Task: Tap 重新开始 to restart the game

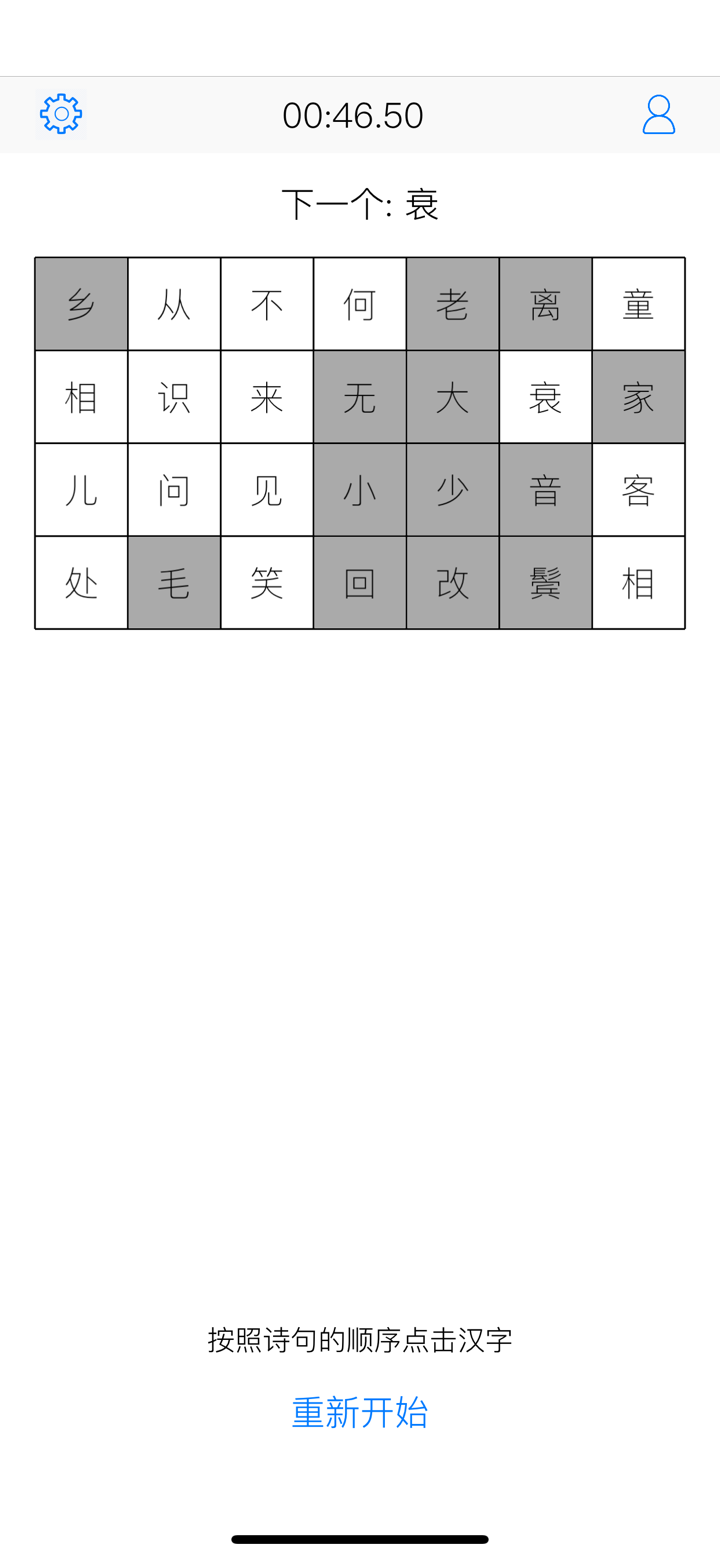Action: click(359, 1412)
